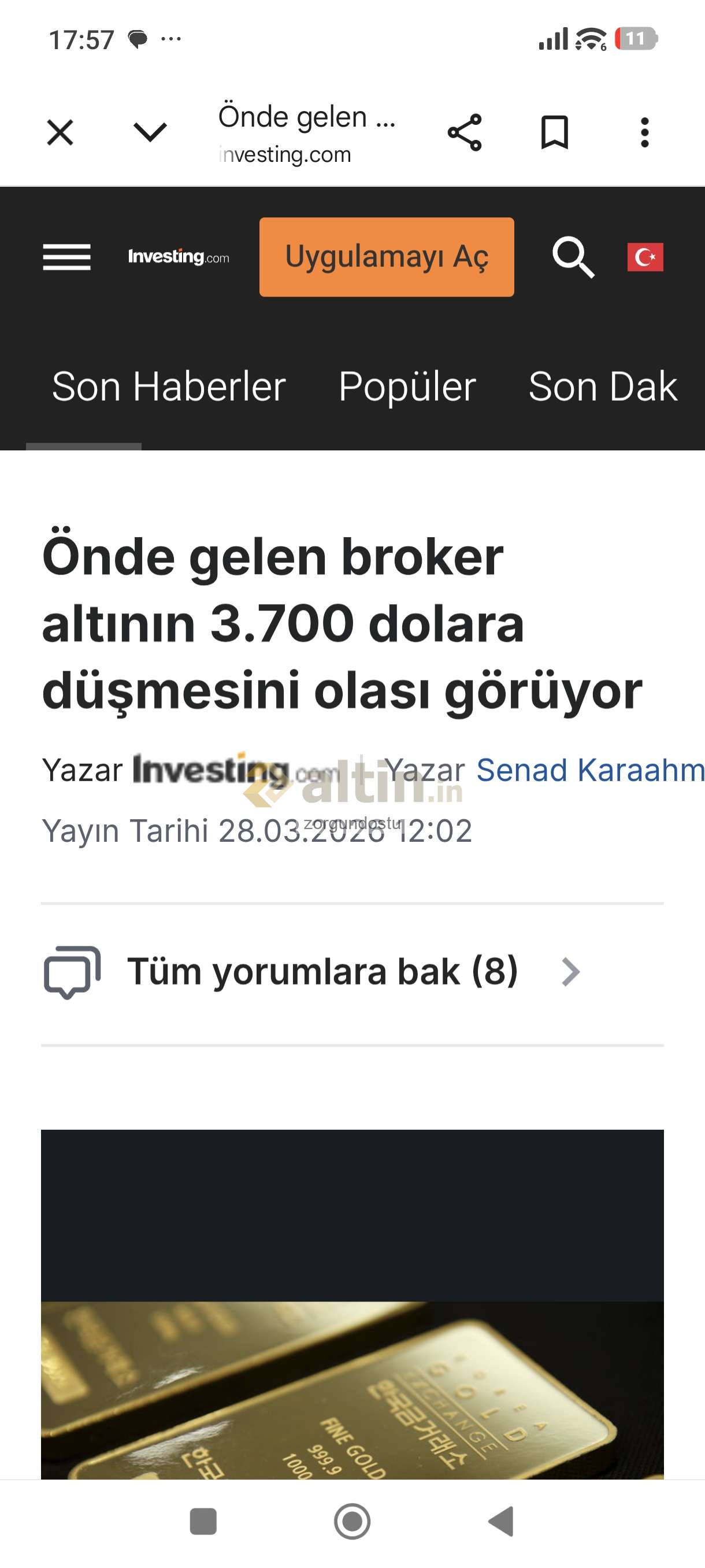
Task: Share this article link
Action: (x=464, y=132)
